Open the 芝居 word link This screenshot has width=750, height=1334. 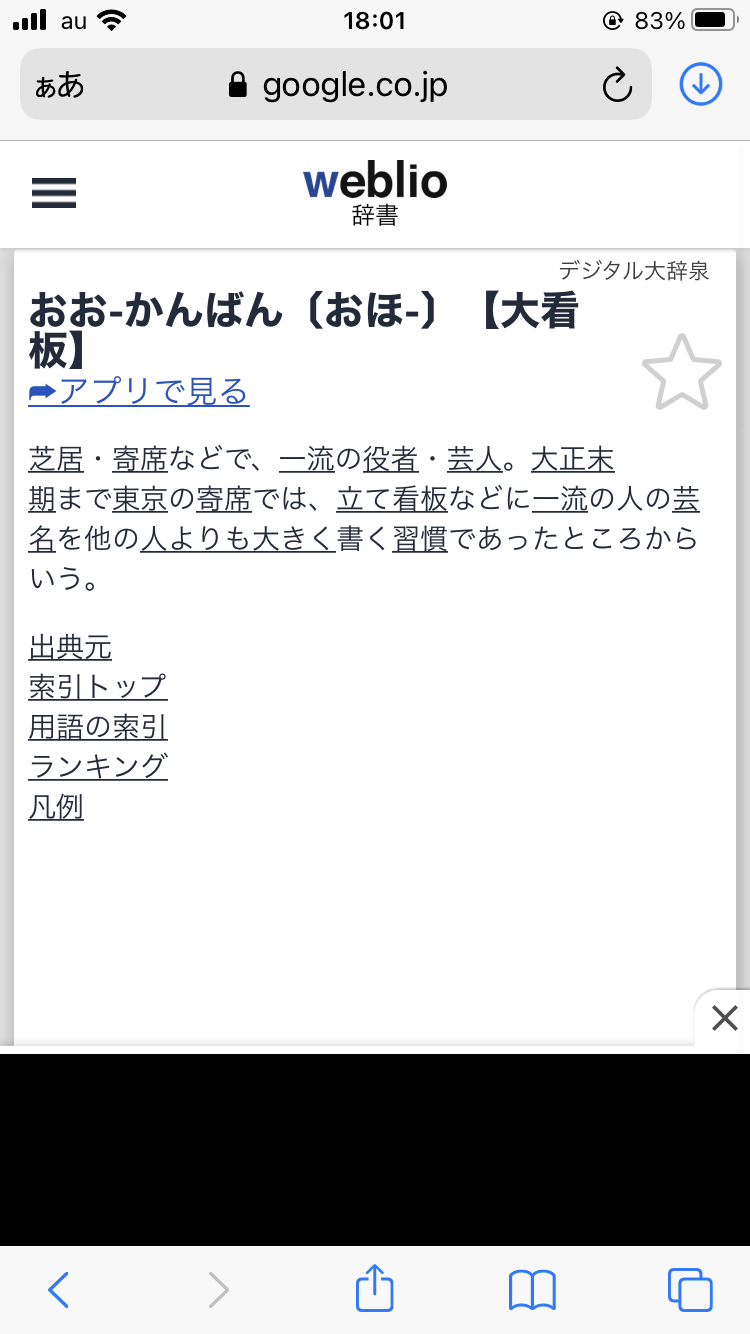[x=56, y=459]
